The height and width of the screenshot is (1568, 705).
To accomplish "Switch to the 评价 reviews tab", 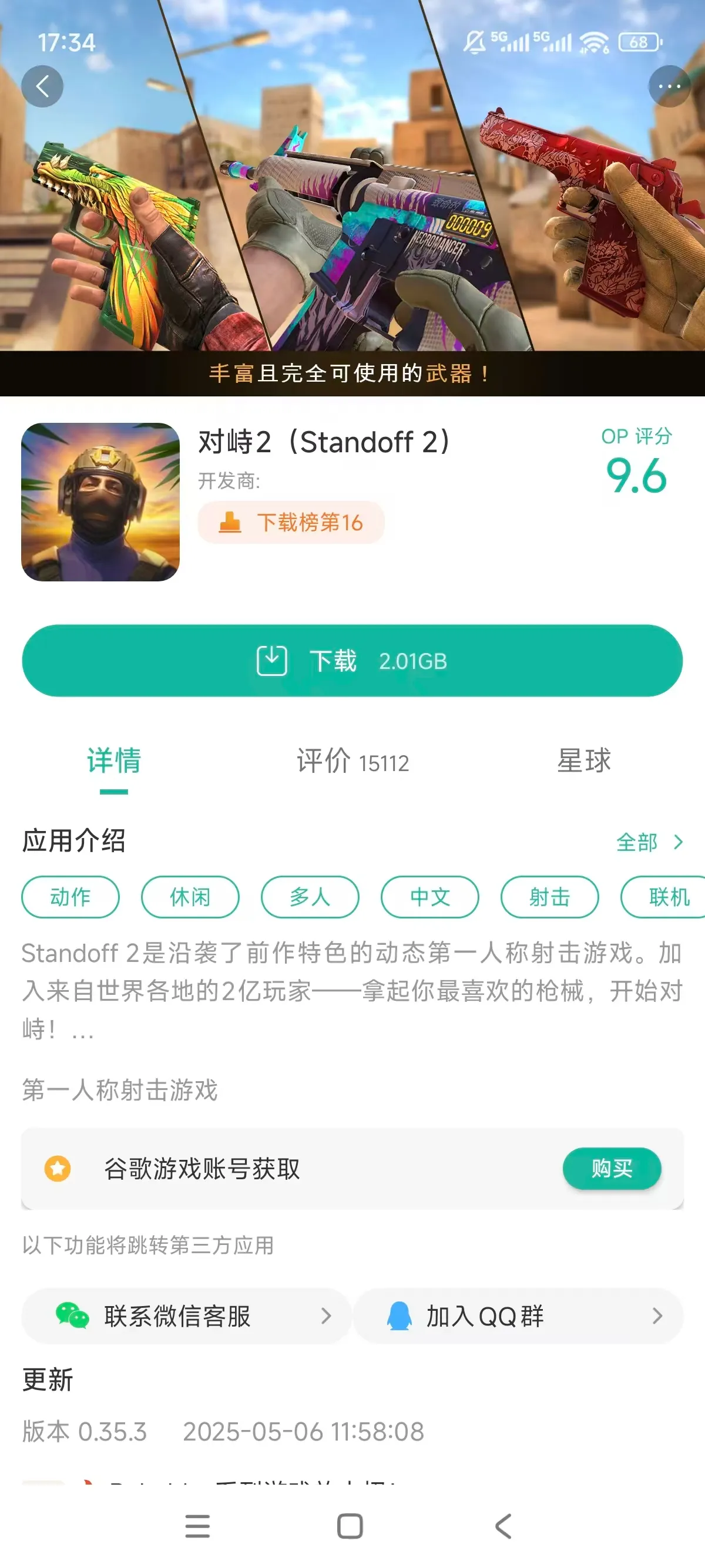I will [x=352, y=762].
